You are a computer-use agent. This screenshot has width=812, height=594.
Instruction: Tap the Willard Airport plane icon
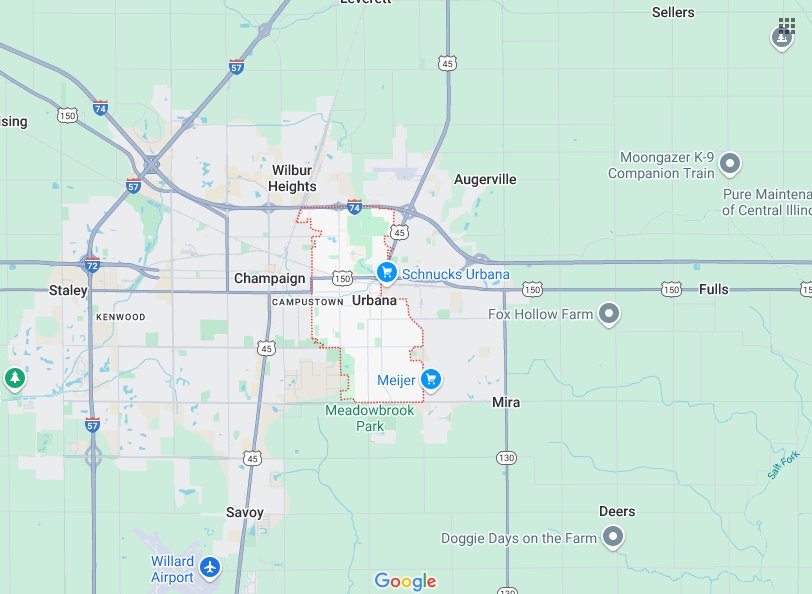(x=209, y=568)
